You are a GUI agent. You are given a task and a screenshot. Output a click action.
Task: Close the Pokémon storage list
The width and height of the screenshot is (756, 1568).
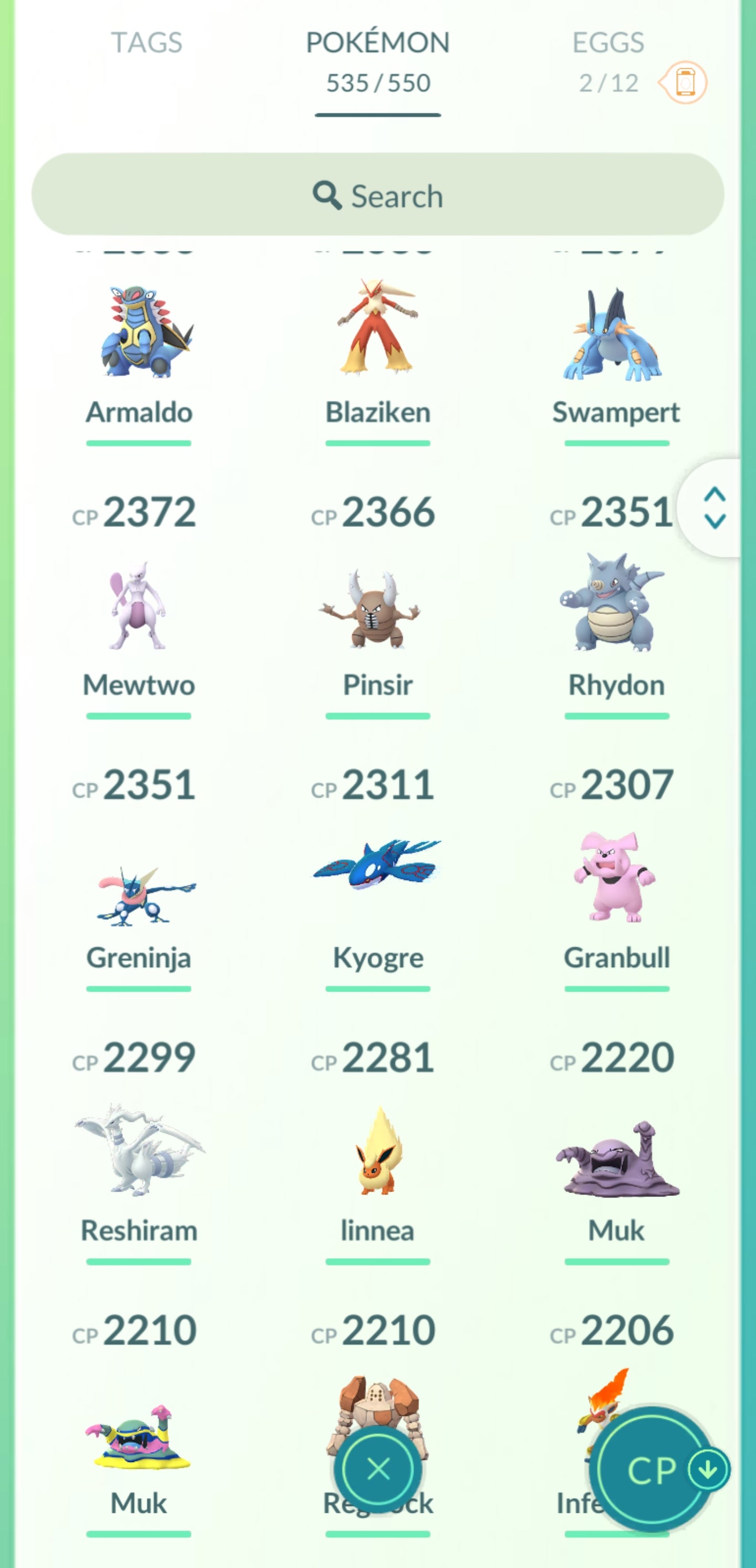pyautogui.click(x=379, y=1469)
